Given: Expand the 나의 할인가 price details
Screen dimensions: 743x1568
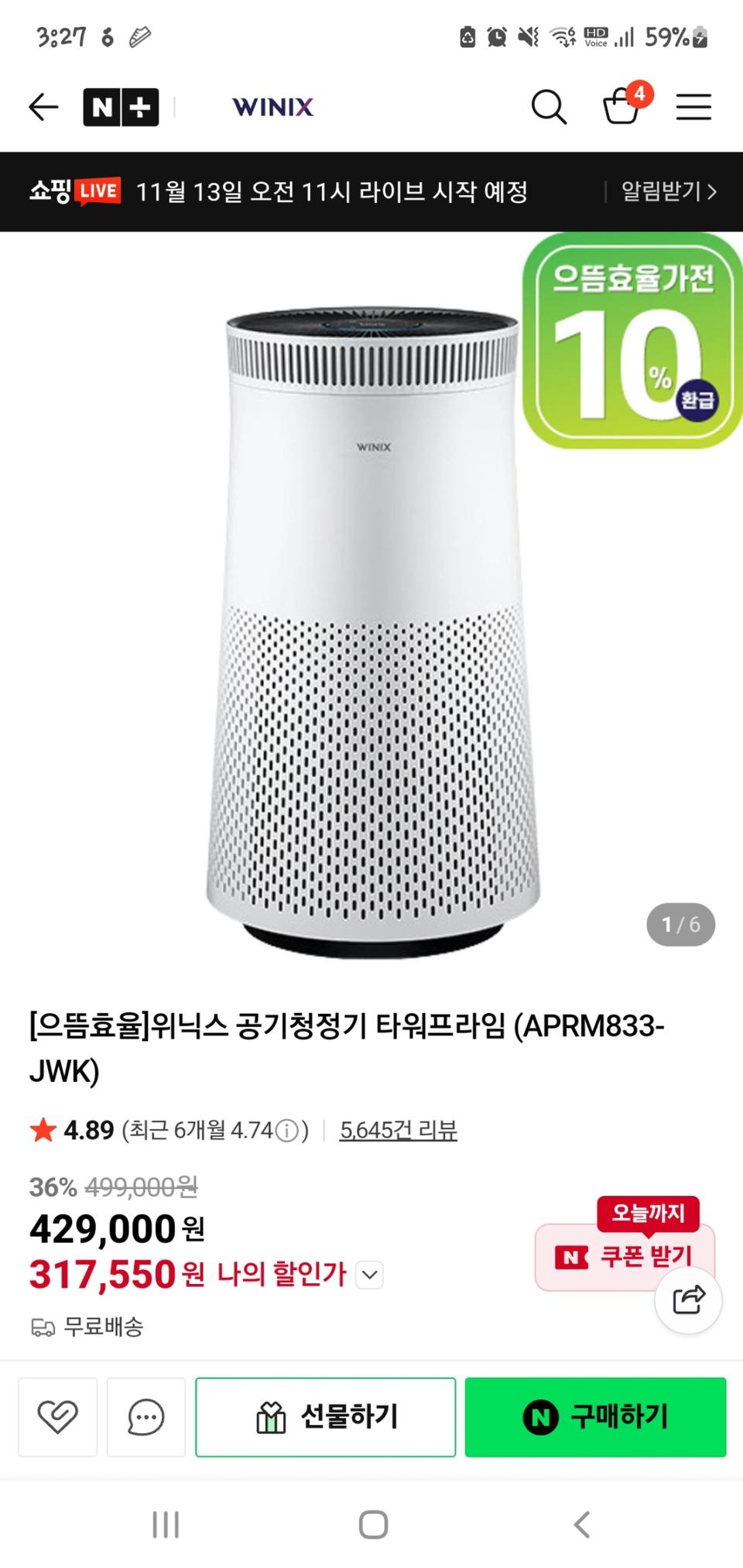Looking at the screenshot, I should tap(368, 1274).
